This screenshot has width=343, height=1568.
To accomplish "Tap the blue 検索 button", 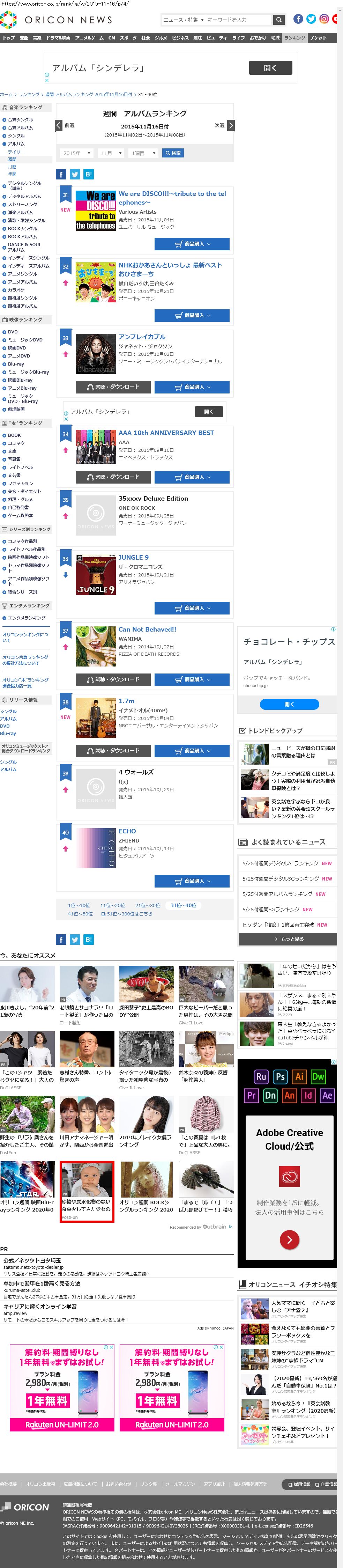I will (x=173, y=153).
